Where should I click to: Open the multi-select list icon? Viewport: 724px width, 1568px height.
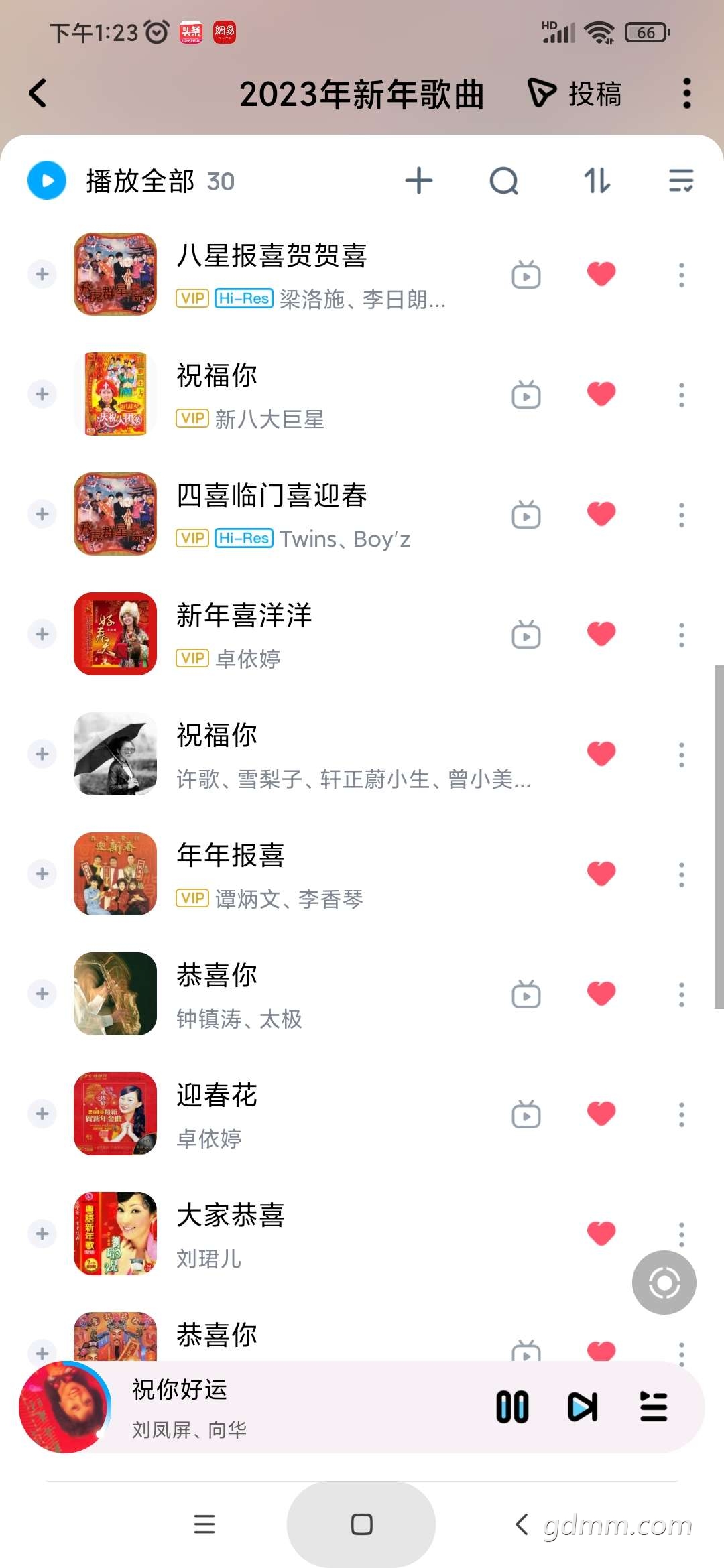point(681,181)
